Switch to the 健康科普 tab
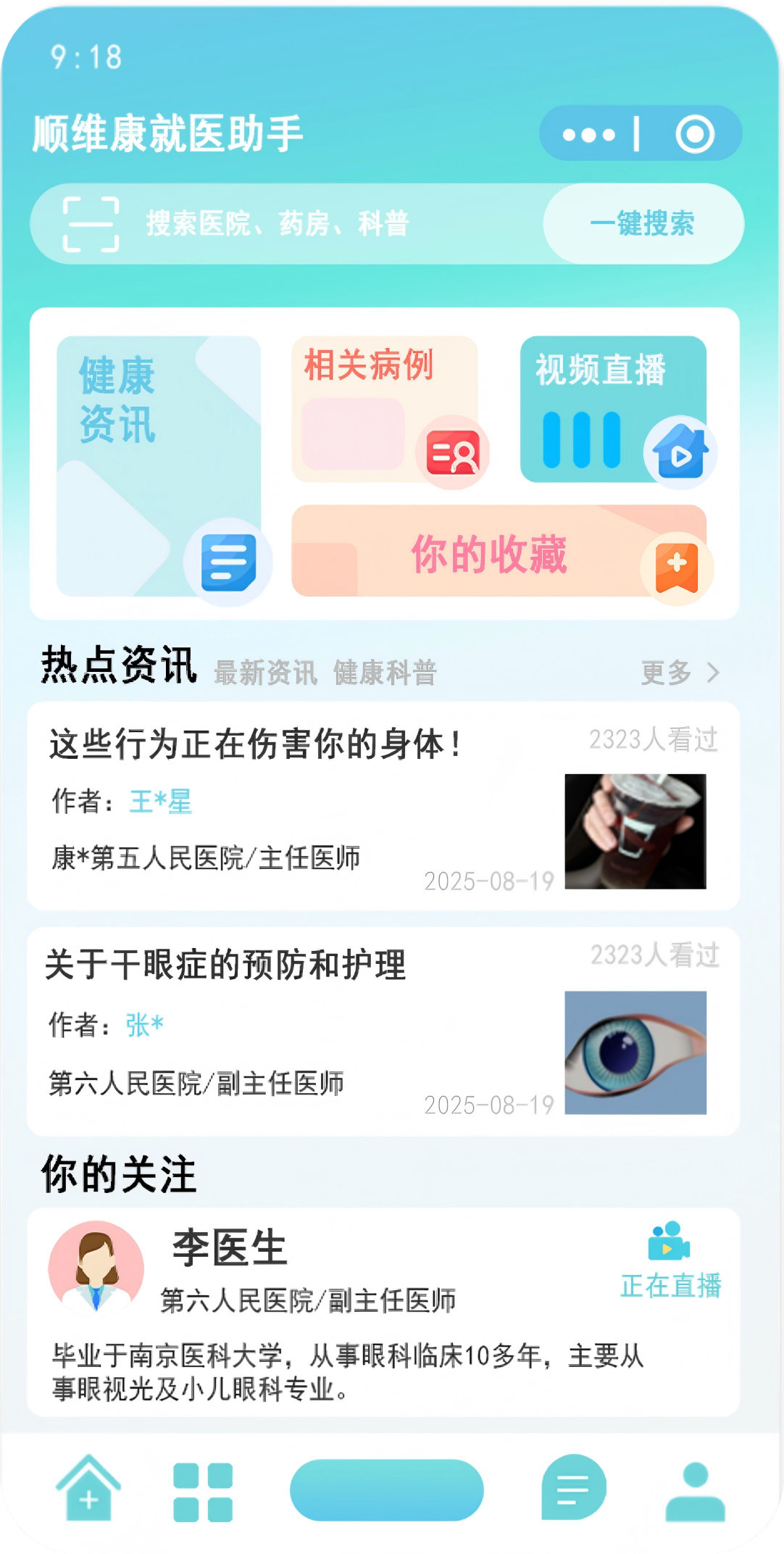 [x=384, y=673]
